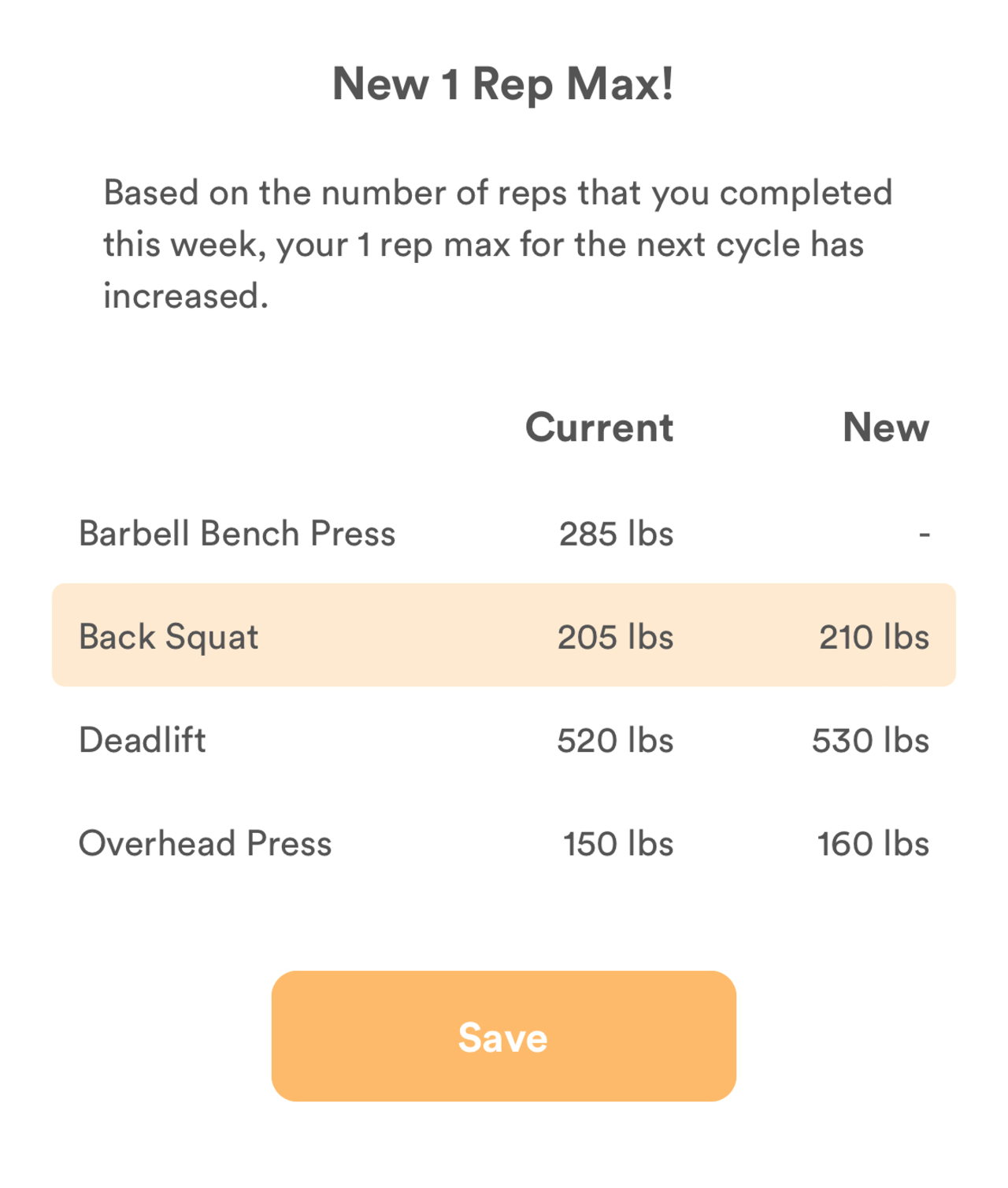Click the 150 lbs overhead press value
This screenshot has width=1008, height=1188.
(x=618, y=843)
